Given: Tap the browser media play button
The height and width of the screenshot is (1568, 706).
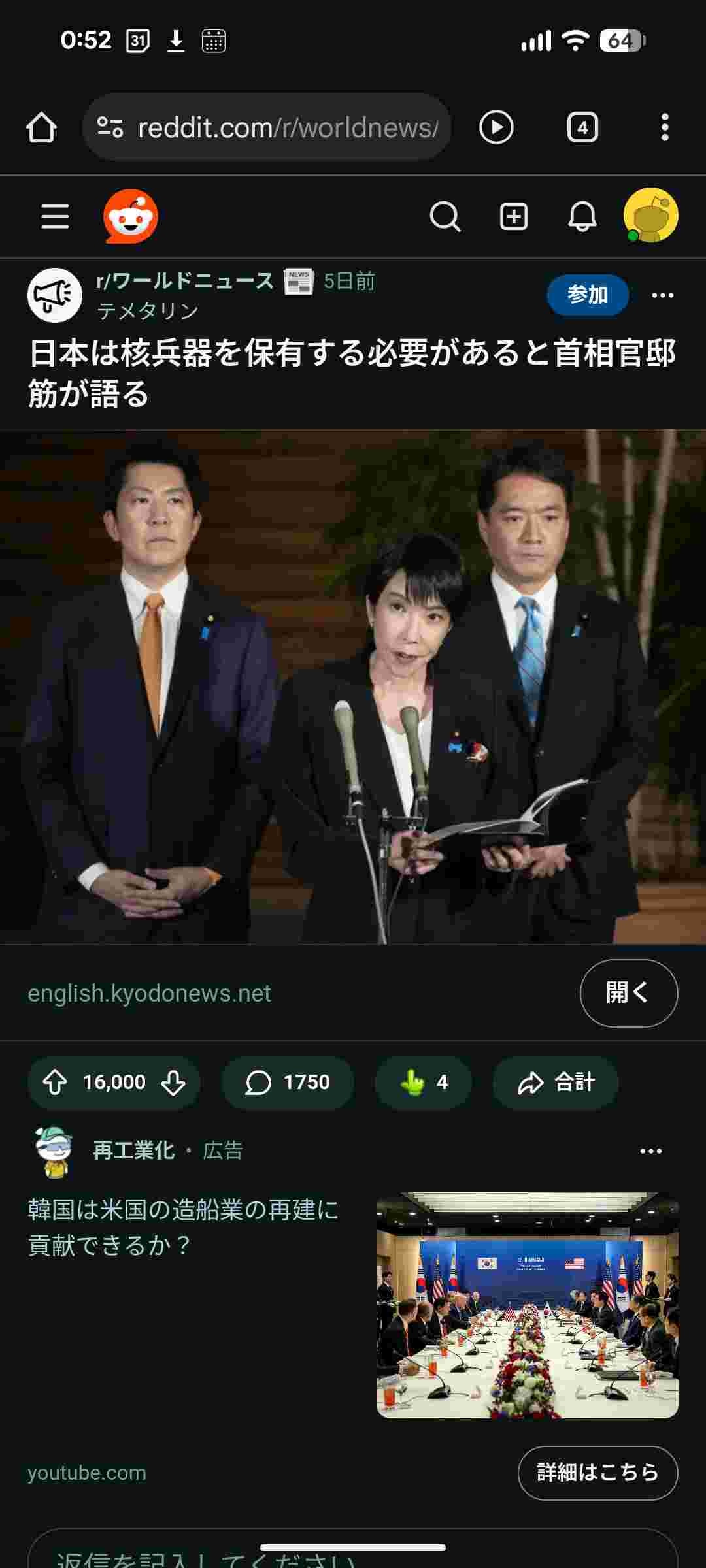Looking at the screenshot, I should coord(496,127).
